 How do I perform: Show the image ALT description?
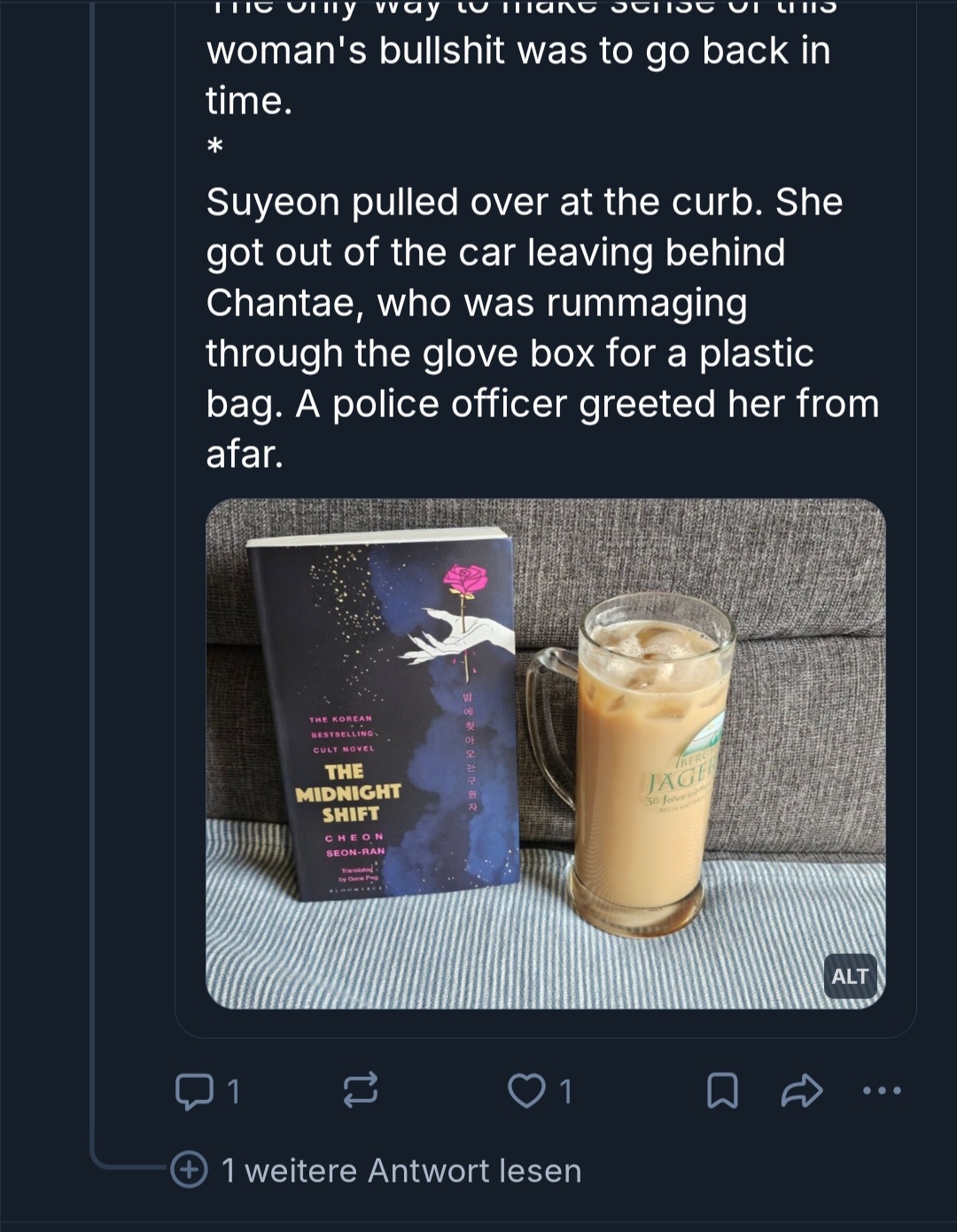(x=850, y=976)
